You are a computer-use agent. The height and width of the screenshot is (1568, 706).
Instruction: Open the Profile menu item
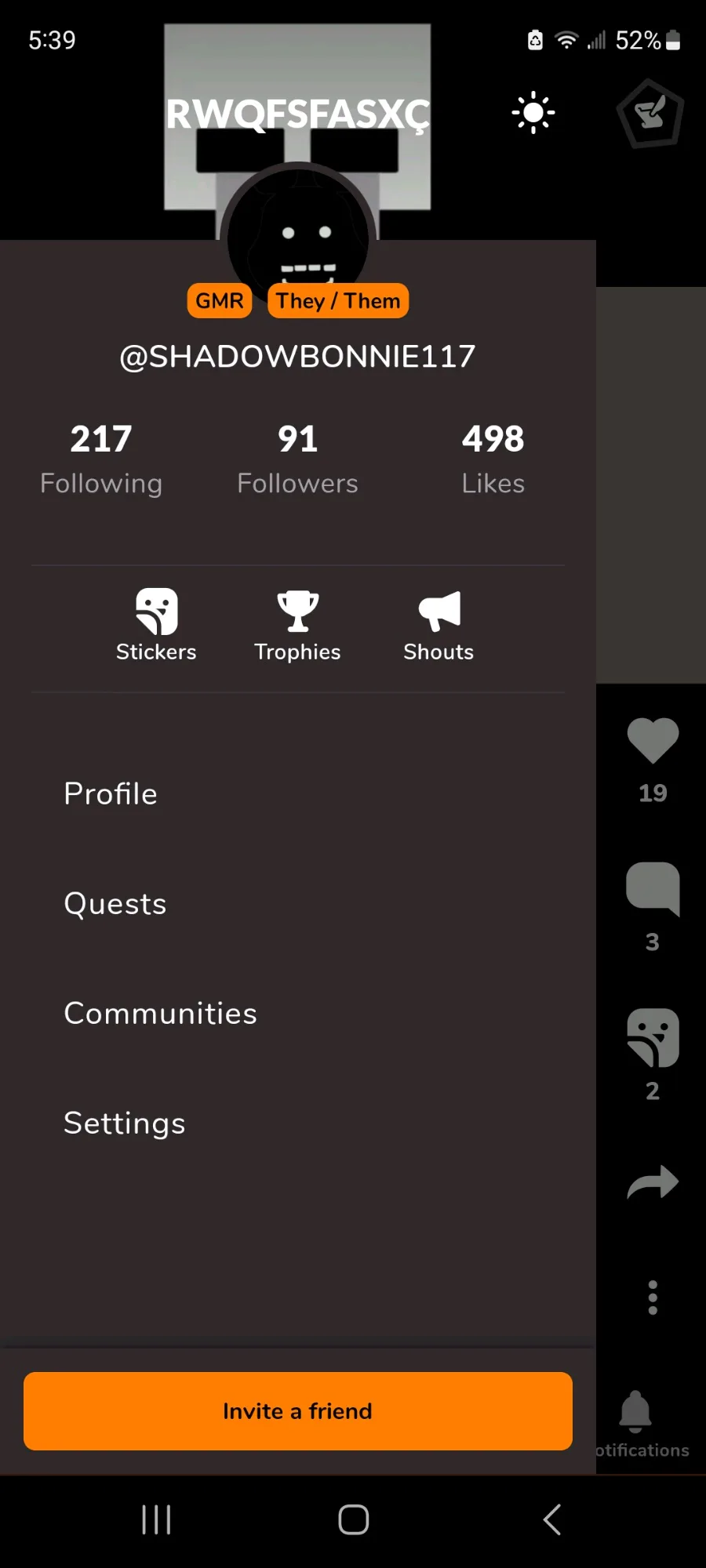[x=111, y=793]
